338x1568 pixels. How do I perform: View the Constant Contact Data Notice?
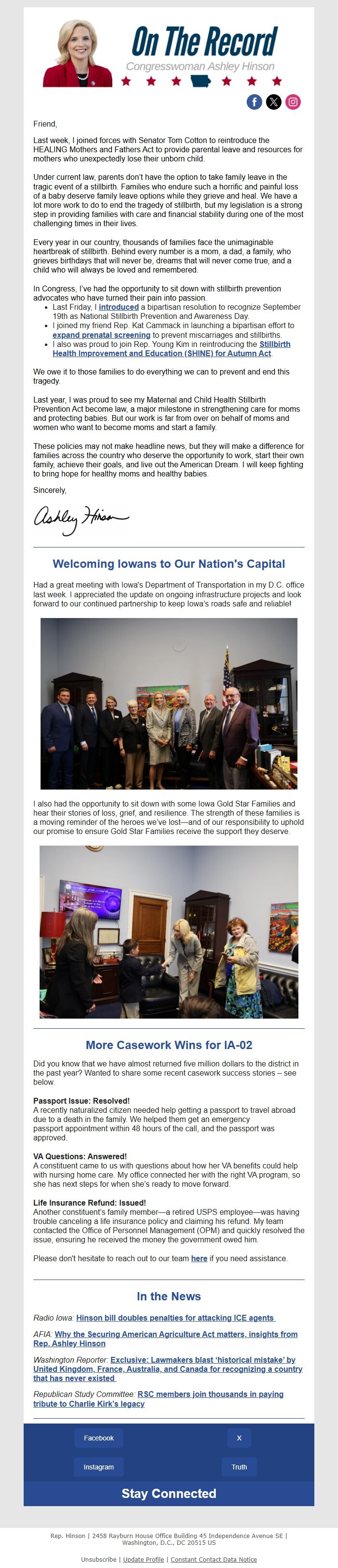point(213,1559)
